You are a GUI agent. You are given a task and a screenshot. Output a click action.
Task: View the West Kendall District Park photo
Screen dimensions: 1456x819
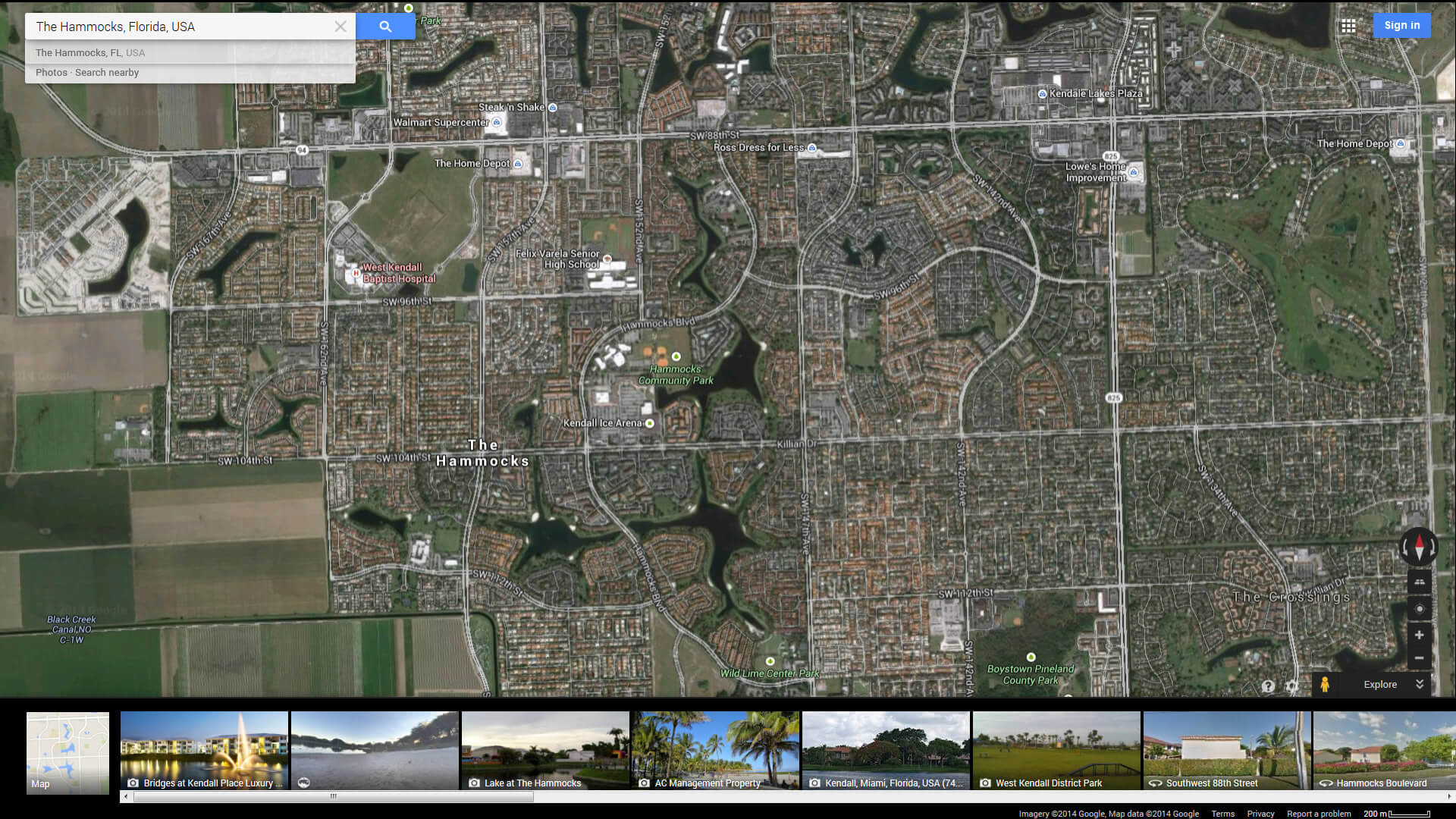point(1056,751)
